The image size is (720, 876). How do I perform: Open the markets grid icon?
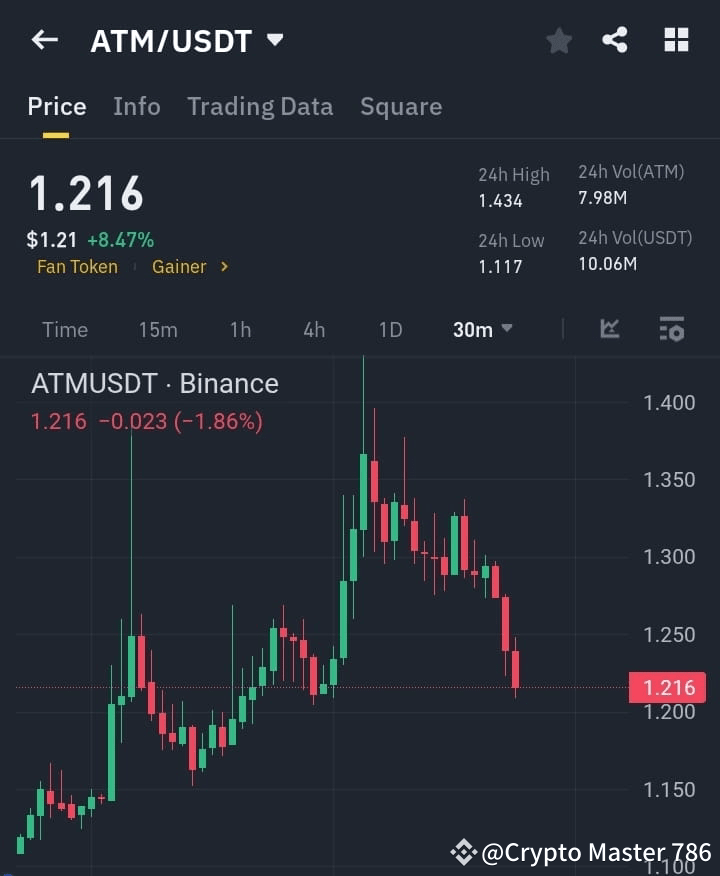tap(676, 40)
